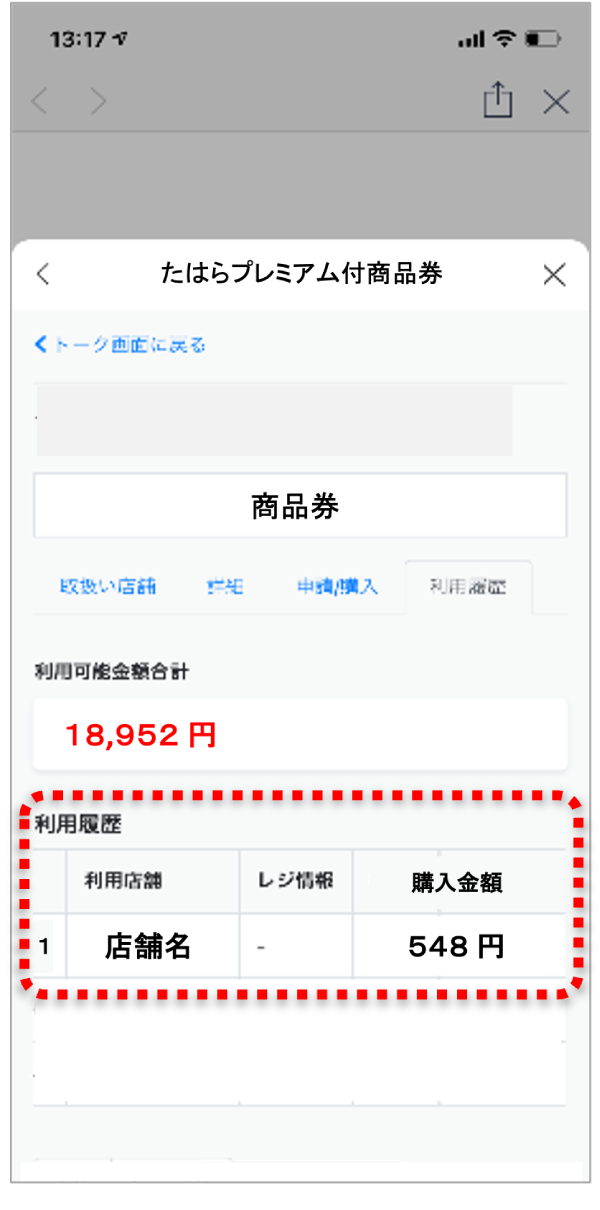Switch to the 詳細 tab
This screenshot has width=600, height=1210.
225,587
